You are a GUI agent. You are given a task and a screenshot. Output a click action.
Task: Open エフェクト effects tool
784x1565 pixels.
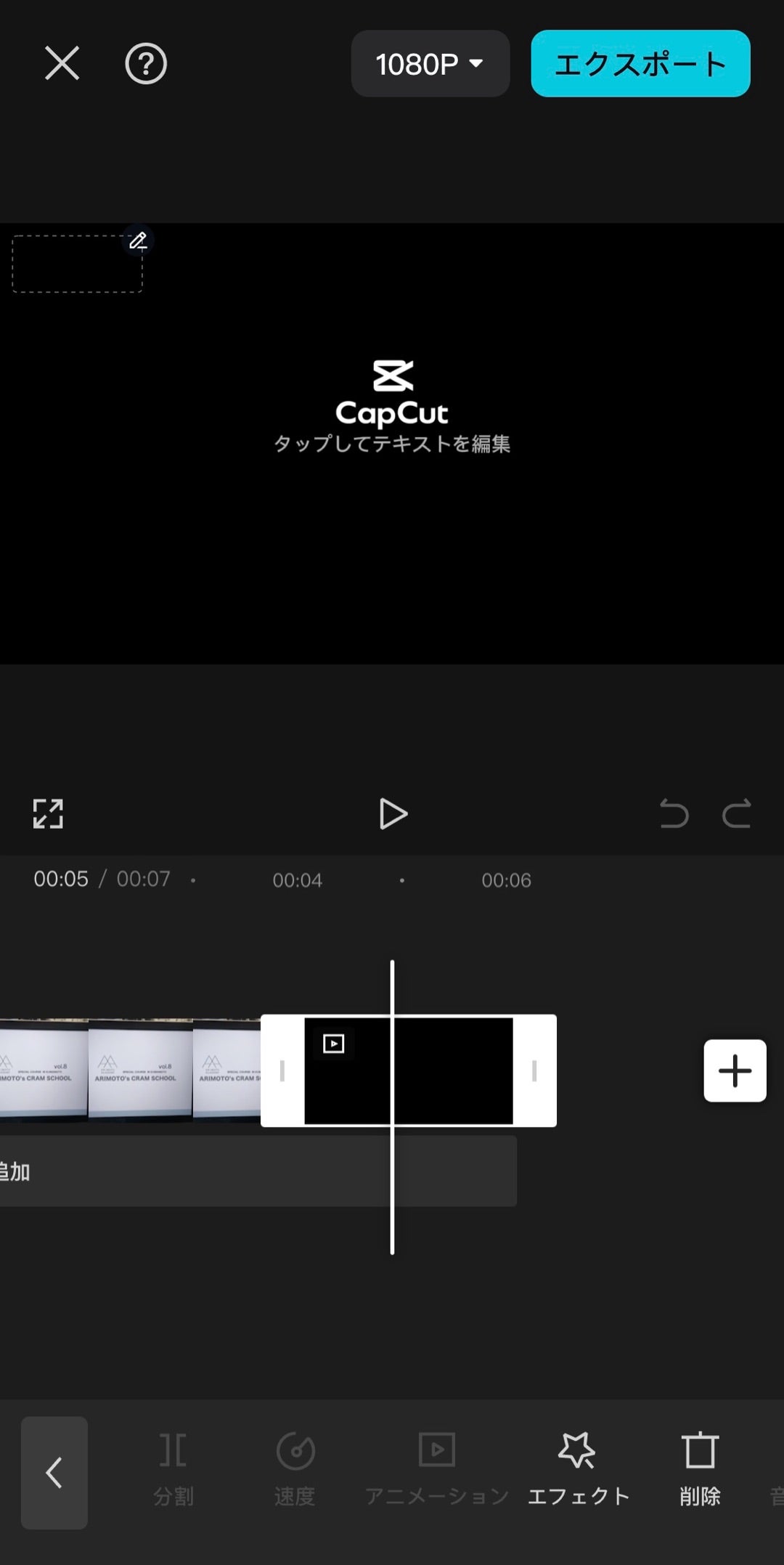click(578, 1468)
